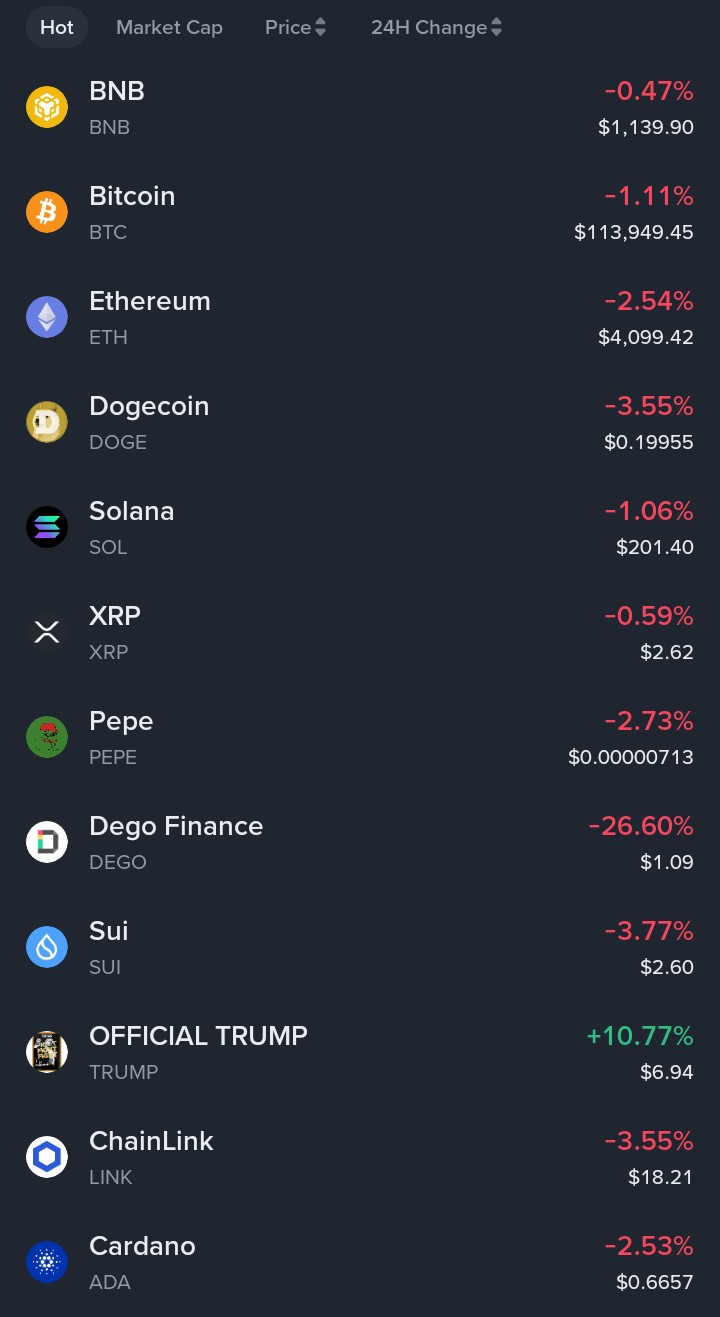This screenshot has width=720, height=1317.
Task: Select the Solana row
Action: pos(360,527)
